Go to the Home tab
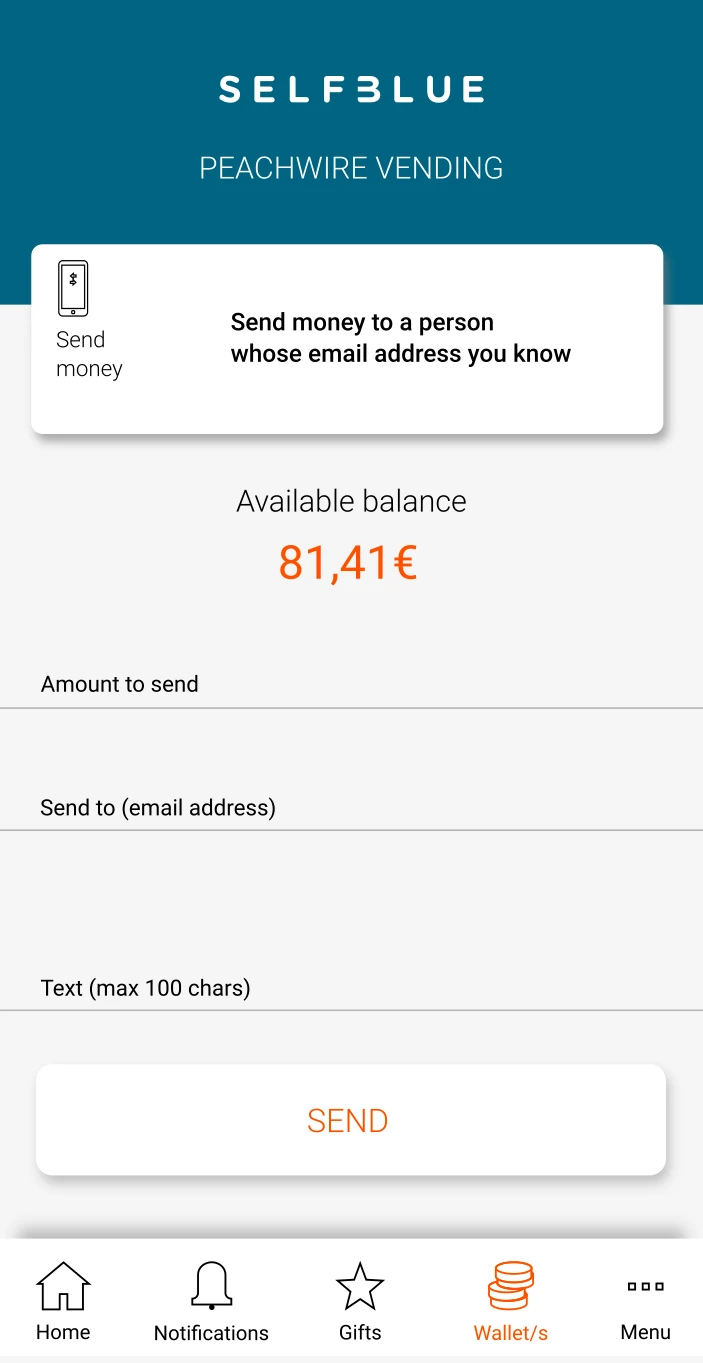Viewport: 703px width, 1363px height. pyautogui.click(x=63, y=1302)
